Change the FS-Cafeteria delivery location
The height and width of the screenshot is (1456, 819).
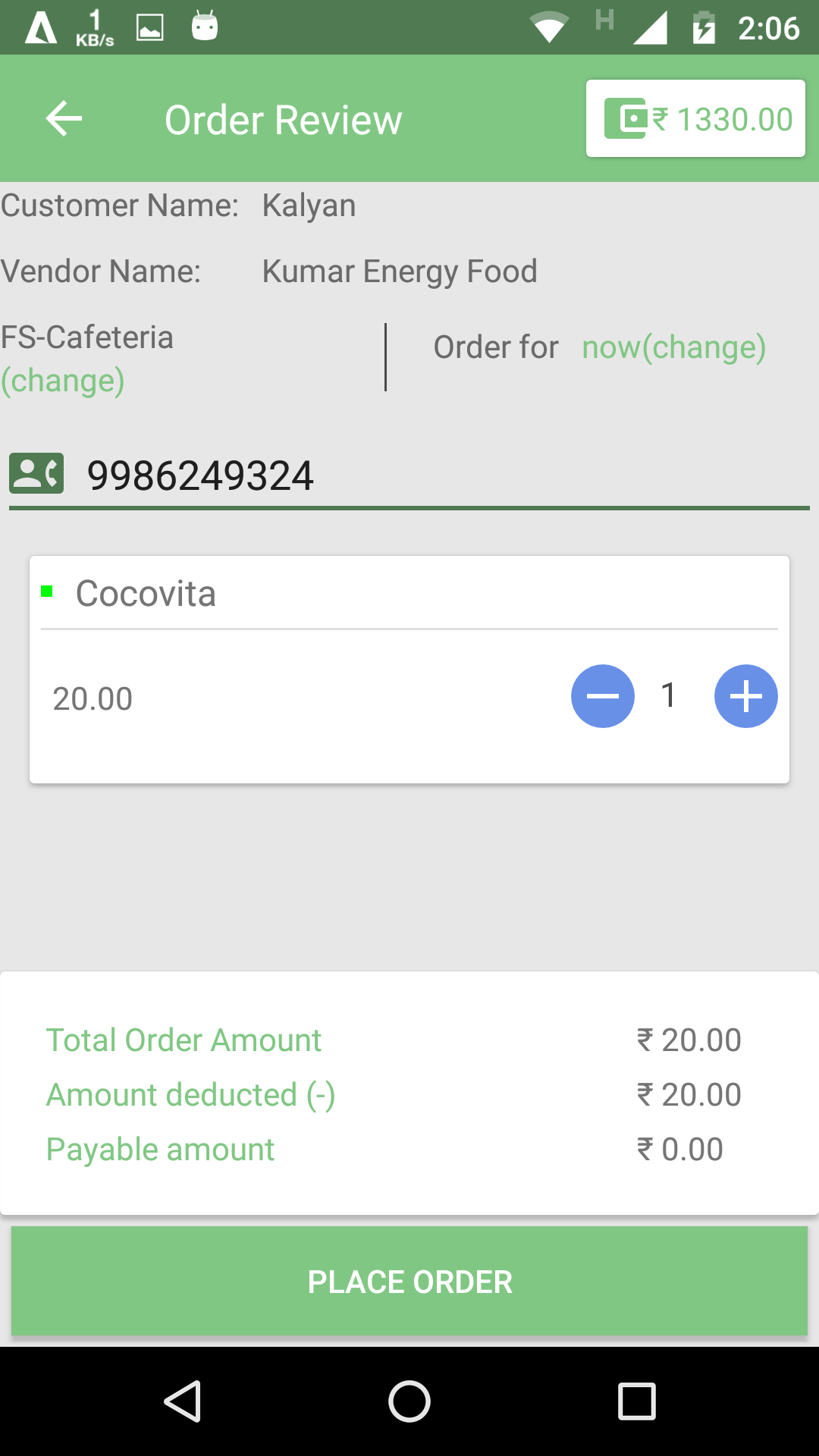[63, 379]
